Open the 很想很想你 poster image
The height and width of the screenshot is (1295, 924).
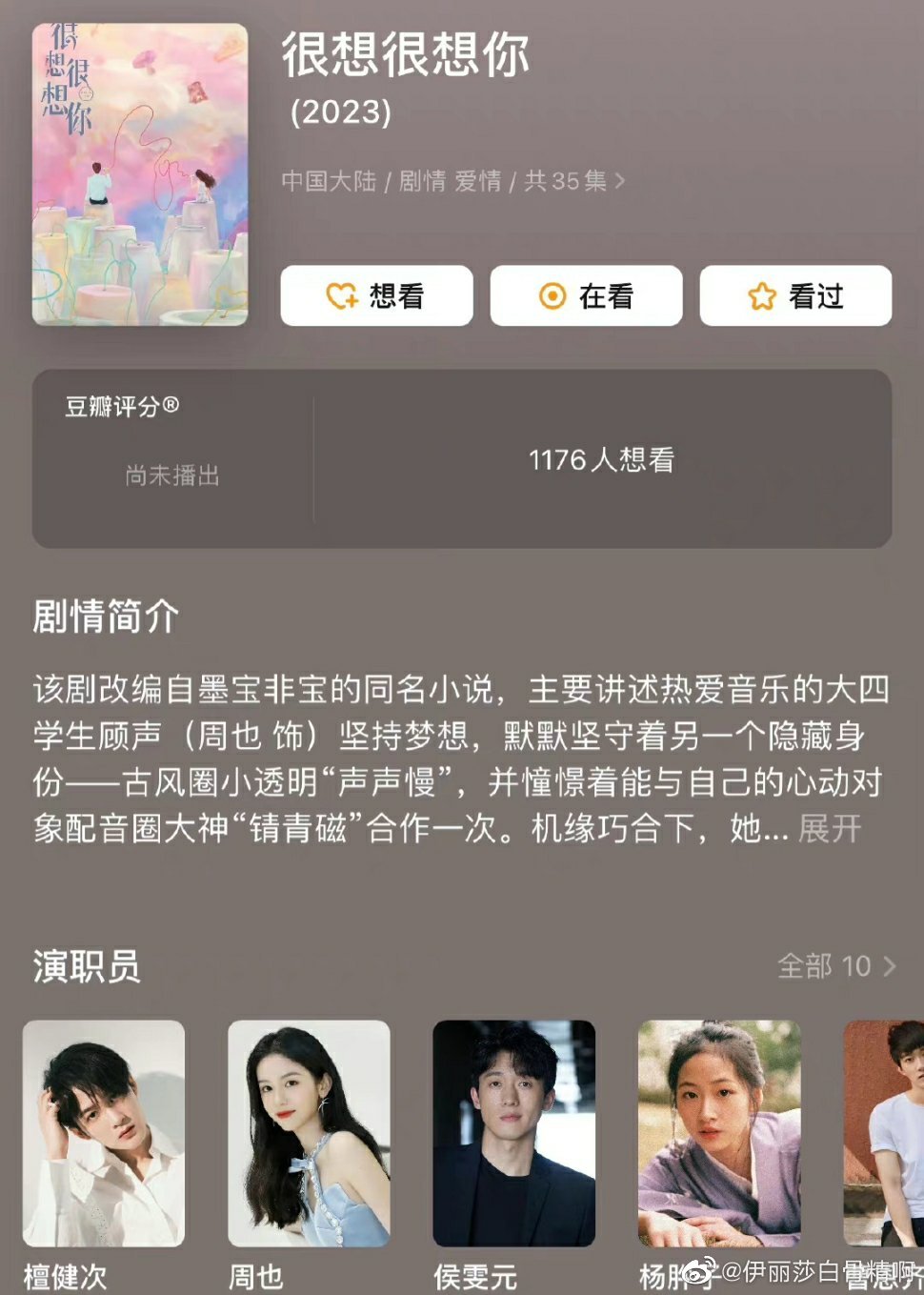click(140, 174)
